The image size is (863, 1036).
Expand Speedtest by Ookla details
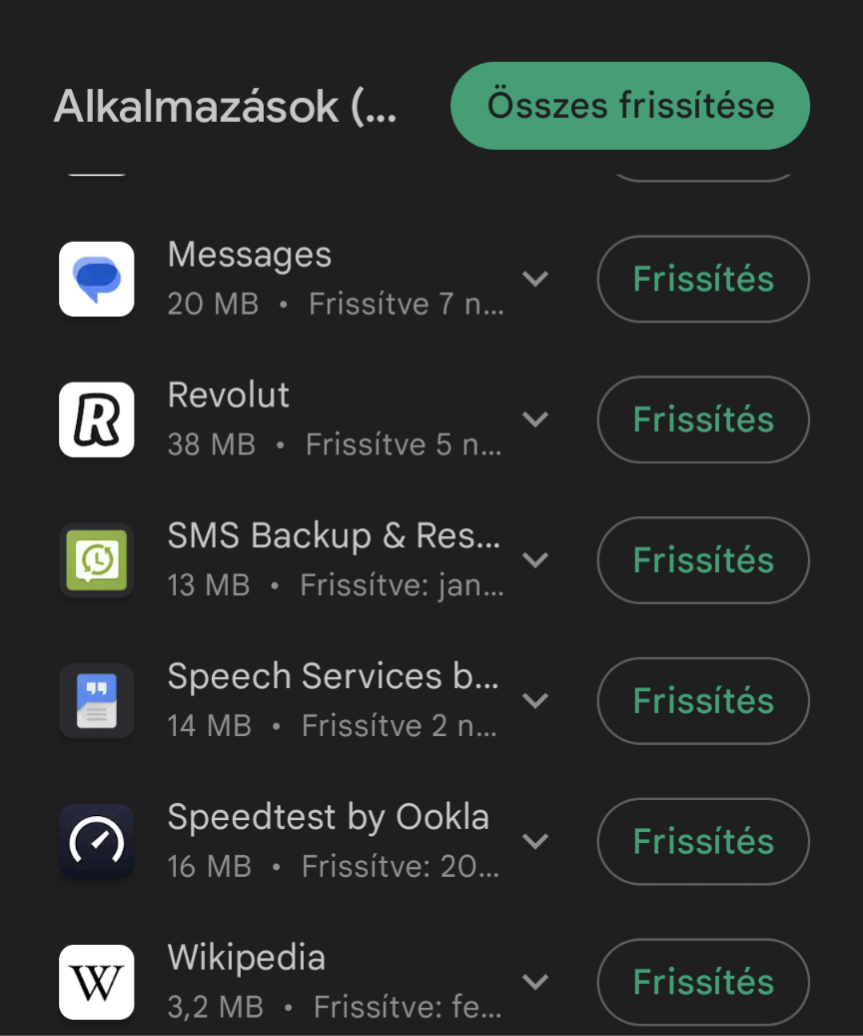[x=536, y=842]
